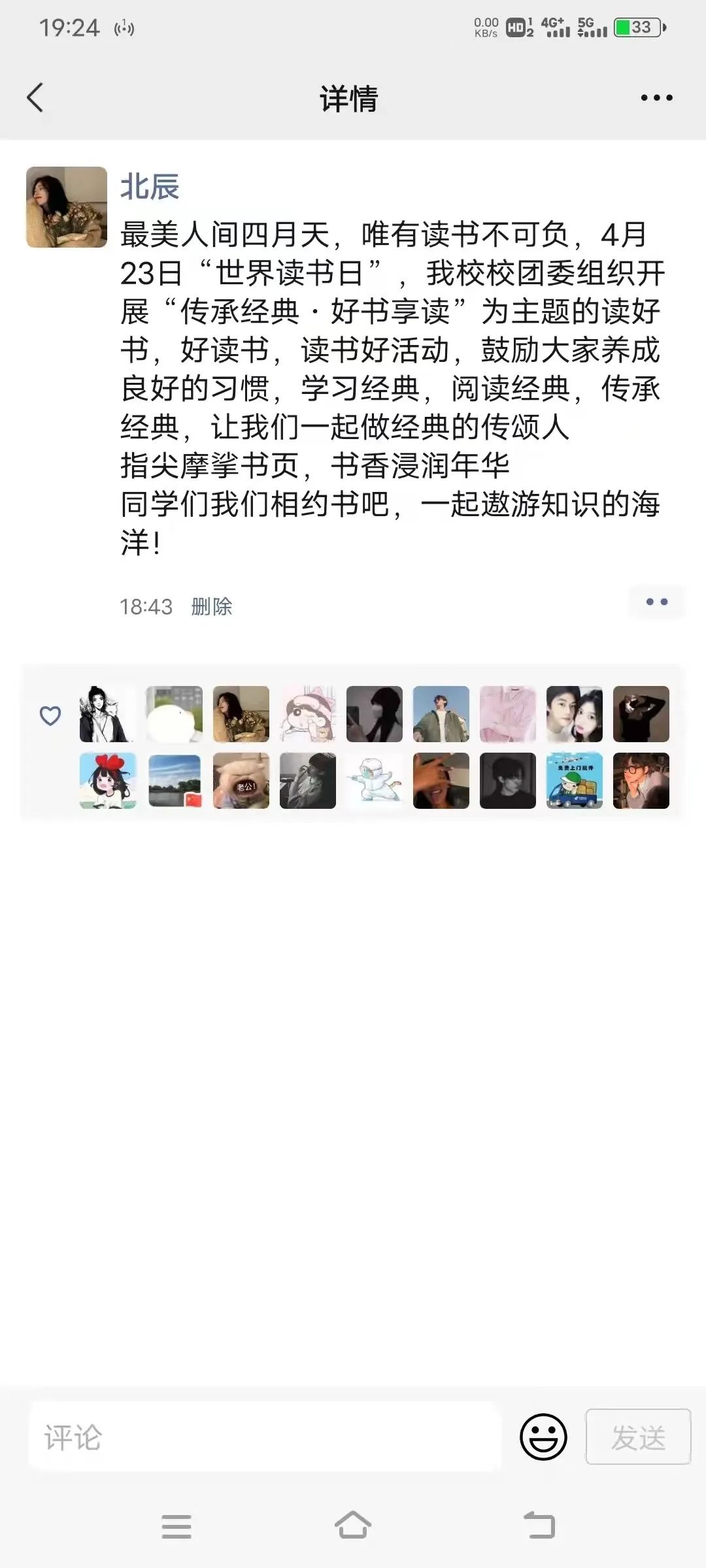Screen dimensions: 706x1568
Task: Open the like and comment popup button
Action: click(x=656, y=602)
